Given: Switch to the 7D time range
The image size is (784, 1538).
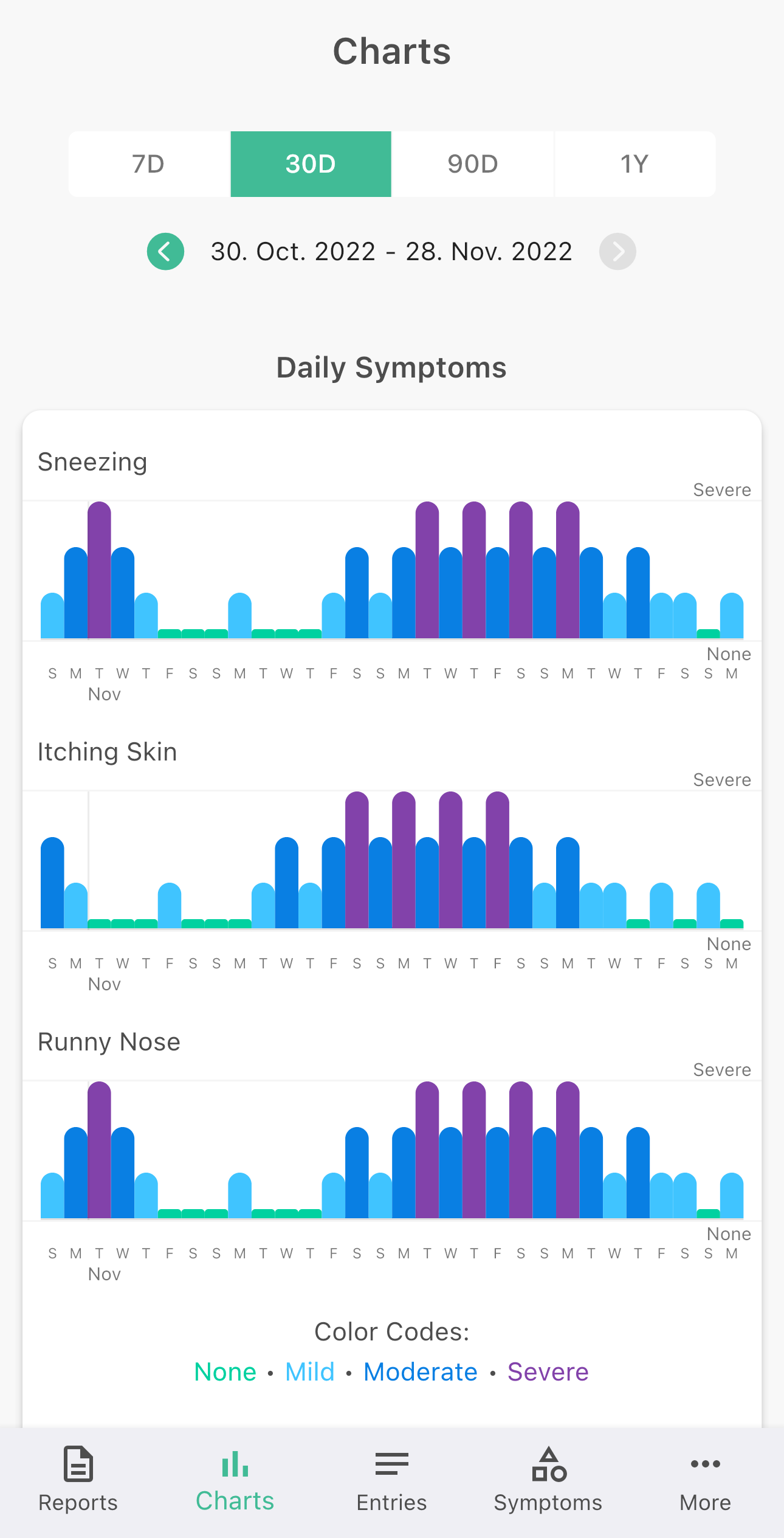Looking at the screenshot, I should click(148, 164).
